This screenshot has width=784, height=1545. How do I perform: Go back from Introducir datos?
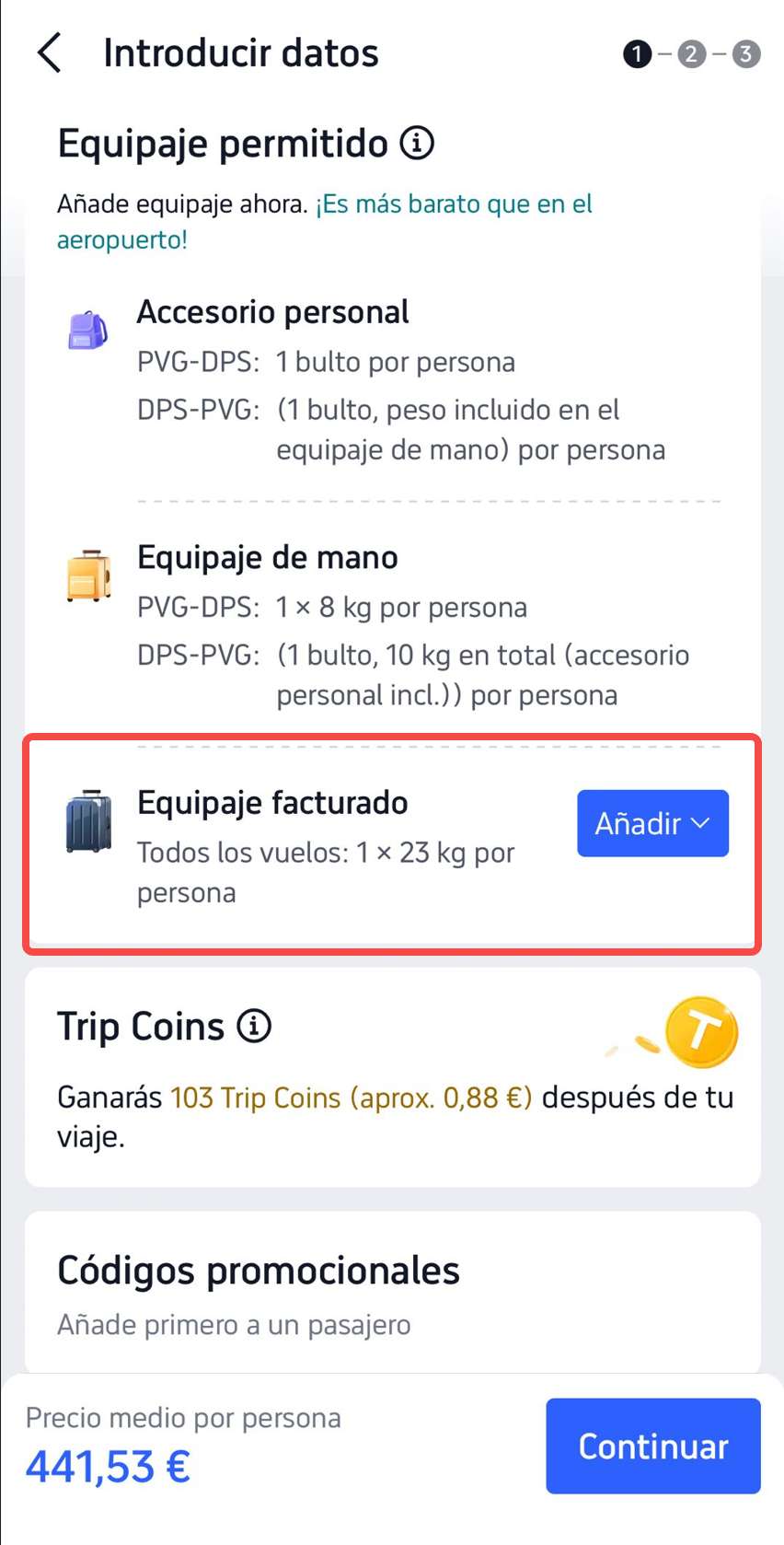pyautogui.click(x=51, y=53)
